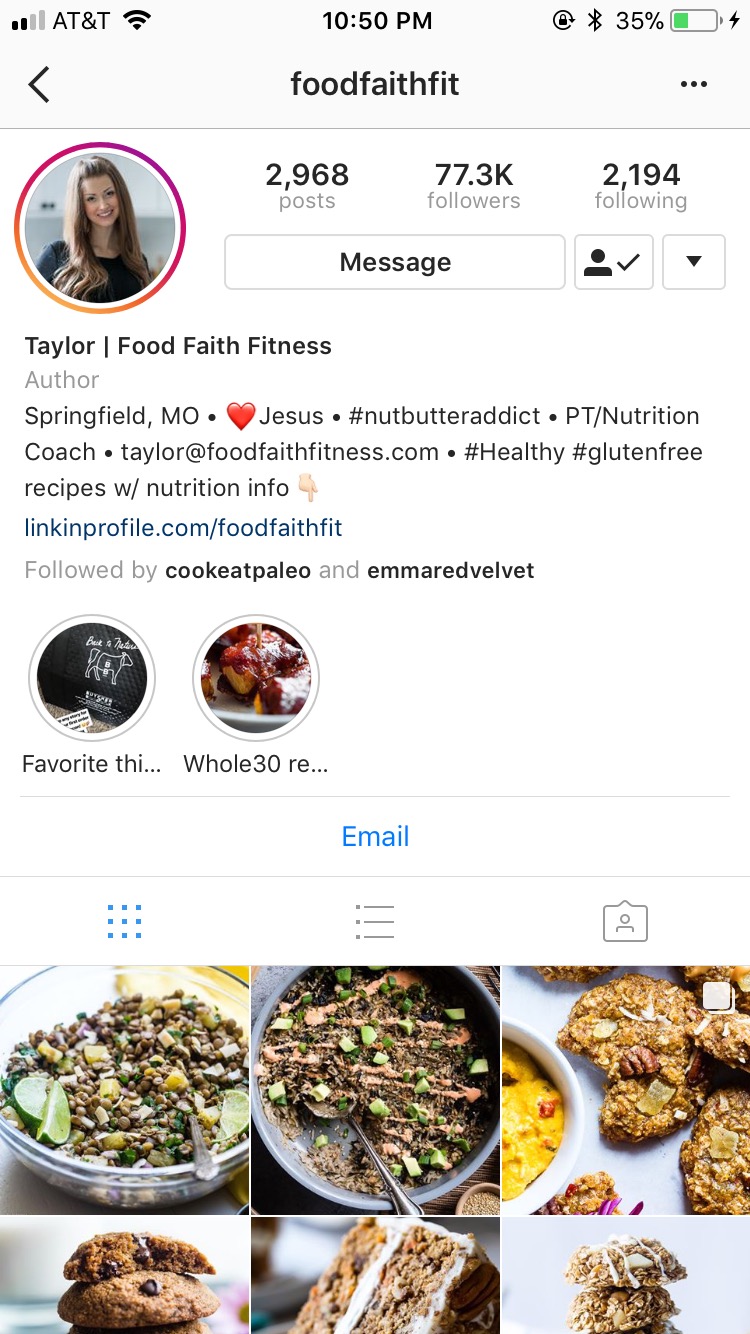
Task: Switch to the list view tab
Action: [x=375, y=921]
